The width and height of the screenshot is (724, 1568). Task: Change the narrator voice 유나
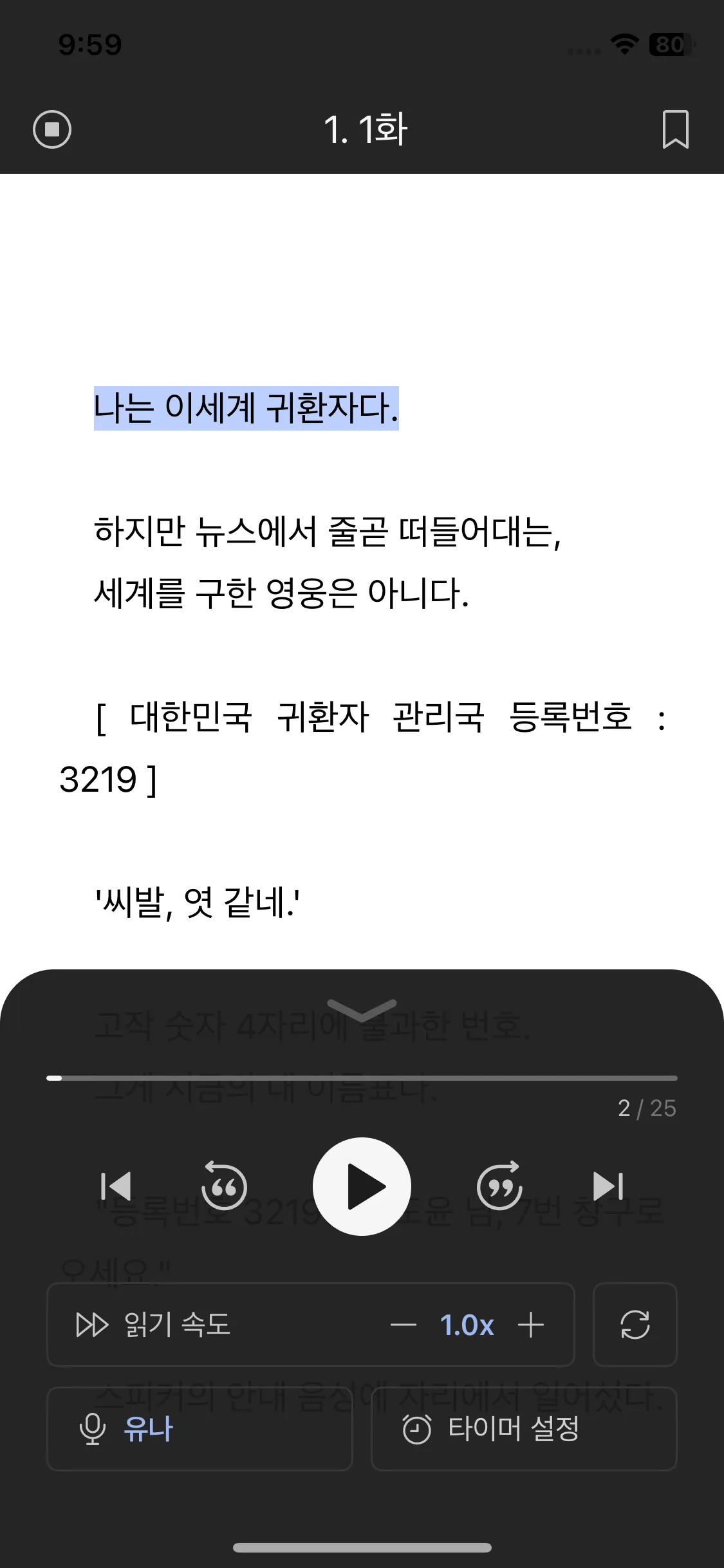pos(200,1429)
